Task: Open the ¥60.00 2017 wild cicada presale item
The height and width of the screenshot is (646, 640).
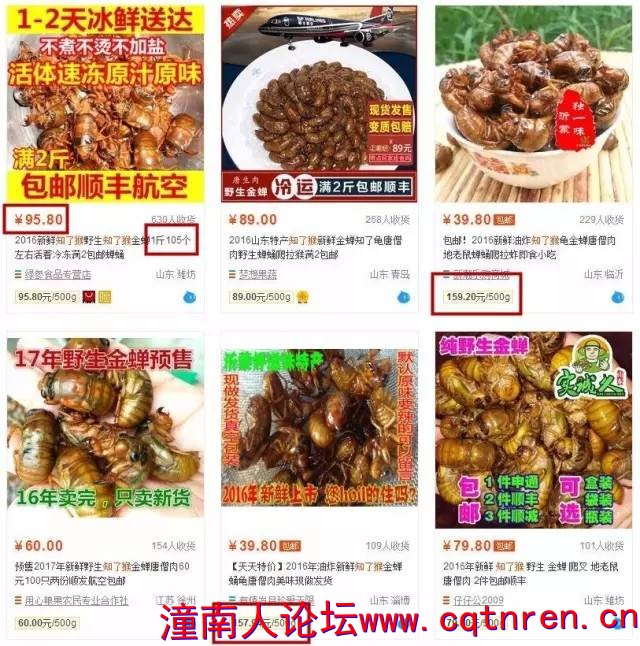Action: click(103, 430)
